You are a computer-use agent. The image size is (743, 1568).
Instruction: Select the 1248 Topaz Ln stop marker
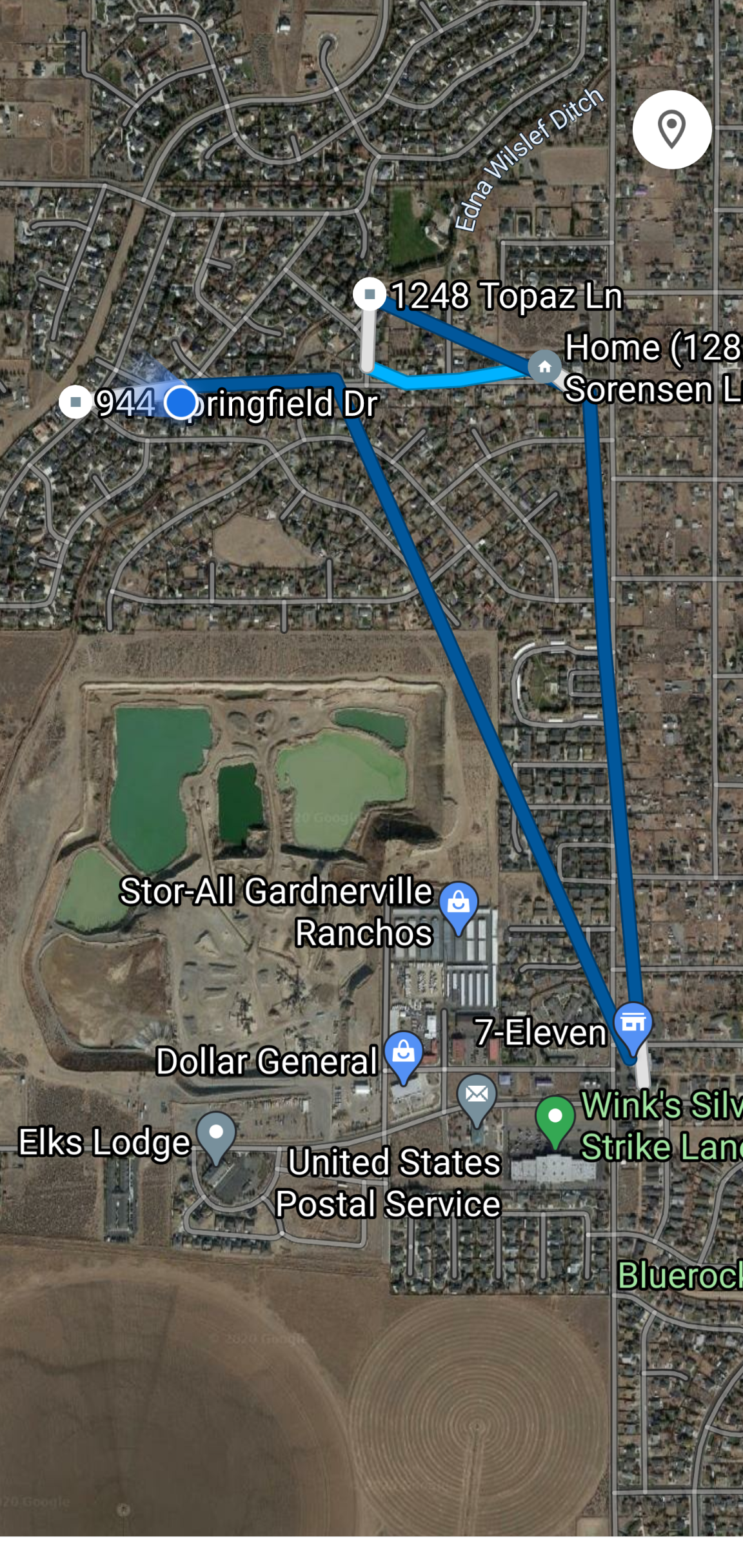coord(370,294)
